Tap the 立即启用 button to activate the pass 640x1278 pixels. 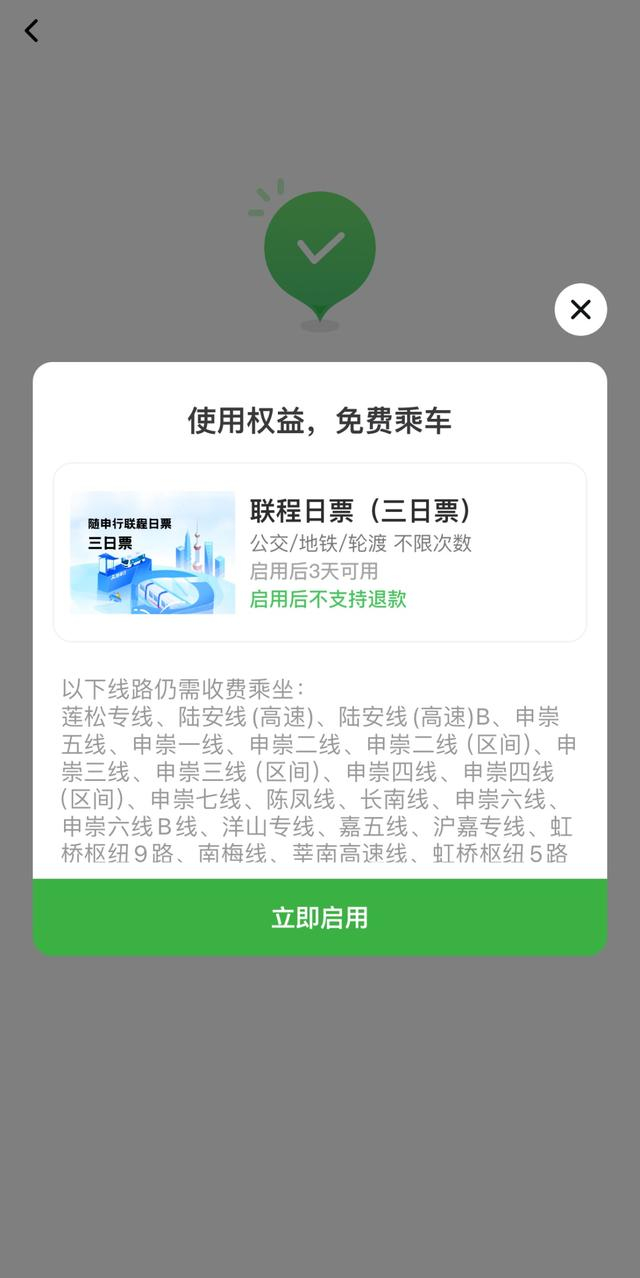(320, 917)
